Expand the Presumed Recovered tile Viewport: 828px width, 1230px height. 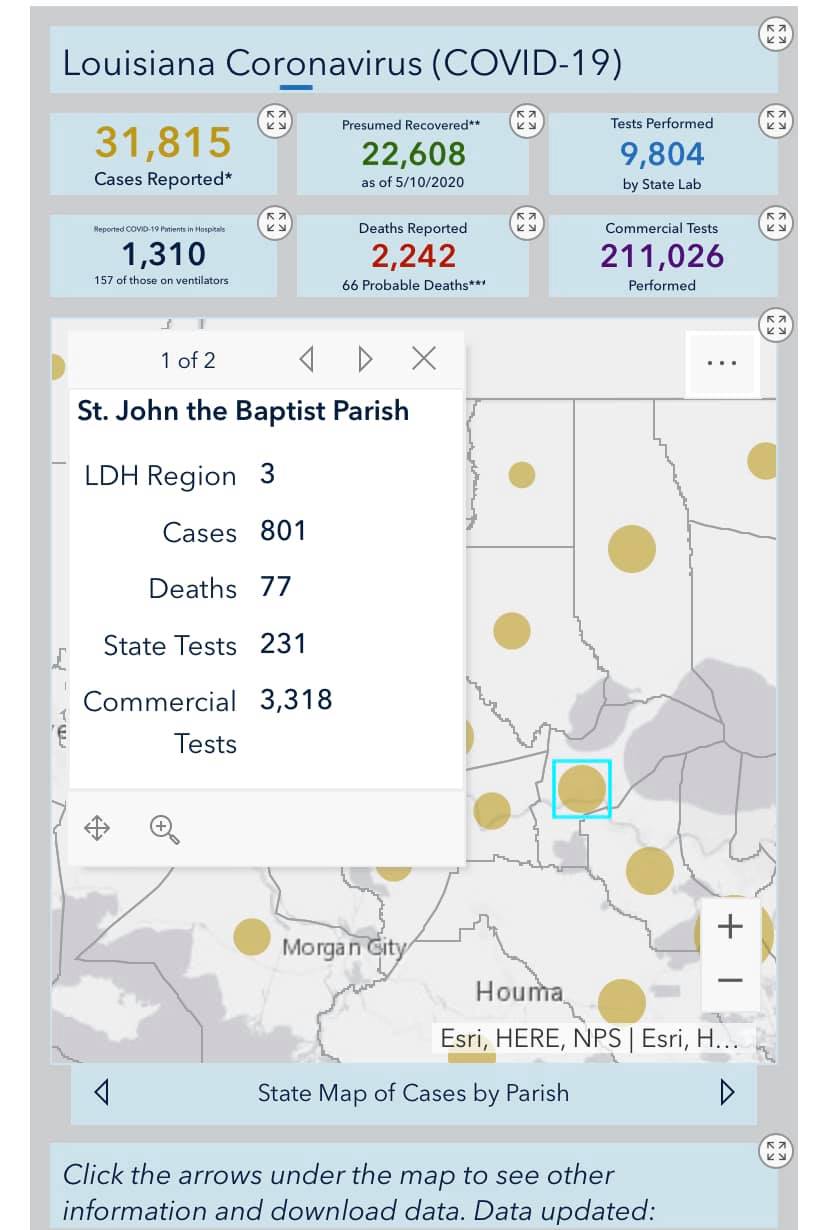(x=525, y=121)
